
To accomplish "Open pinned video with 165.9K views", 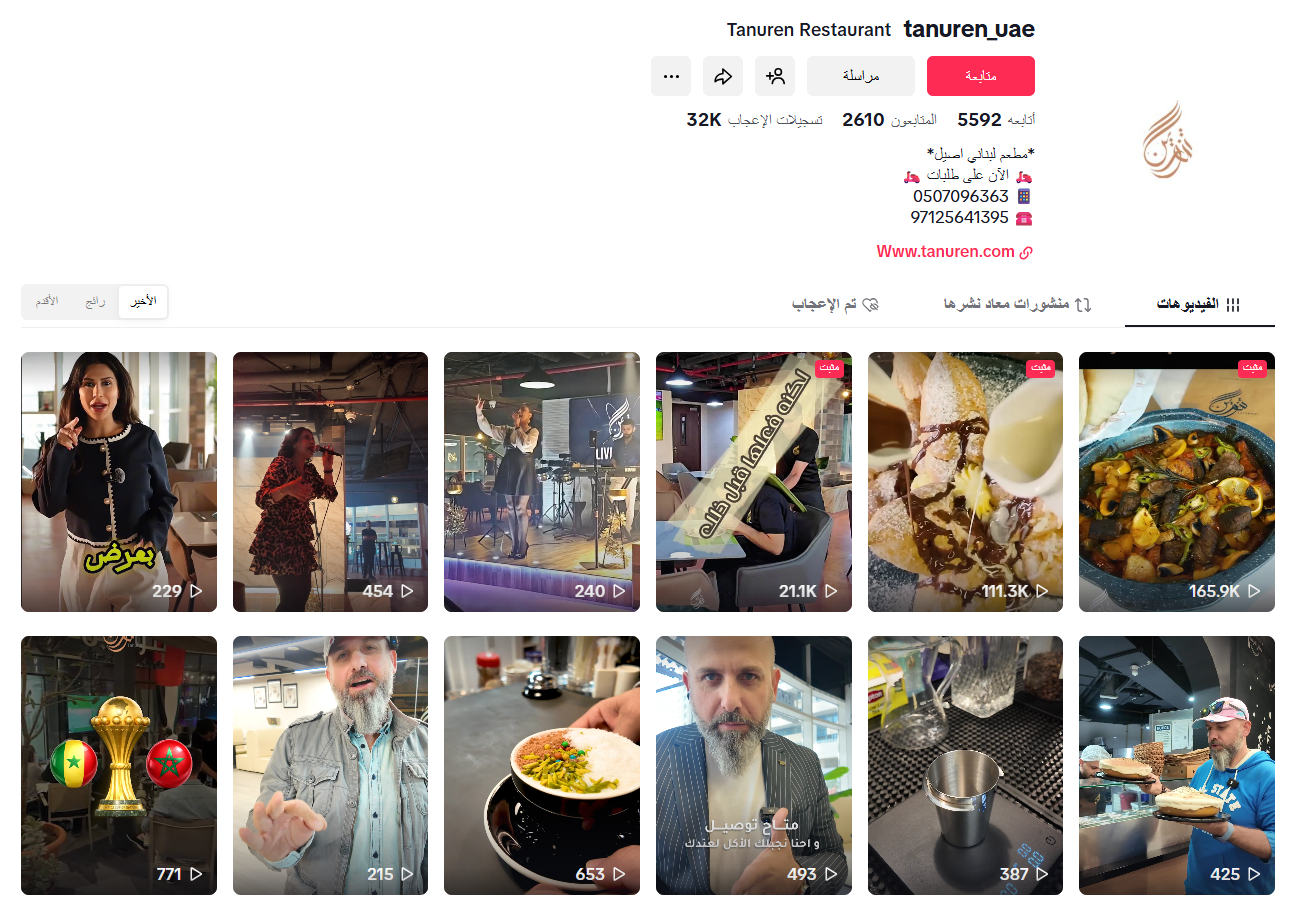I will pyautogui.click(x=1176, y=482).
